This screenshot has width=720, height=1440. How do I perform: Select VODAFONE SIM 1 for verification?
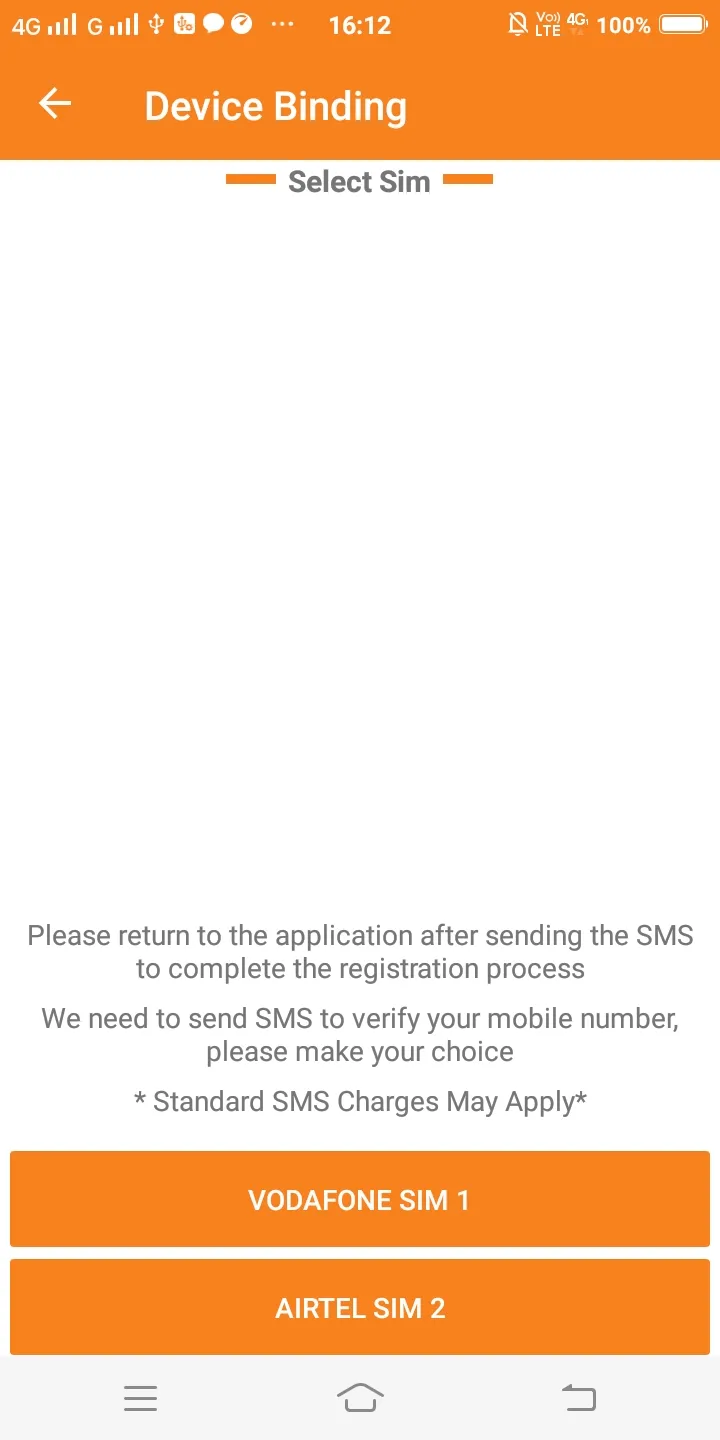(360, 1199)
